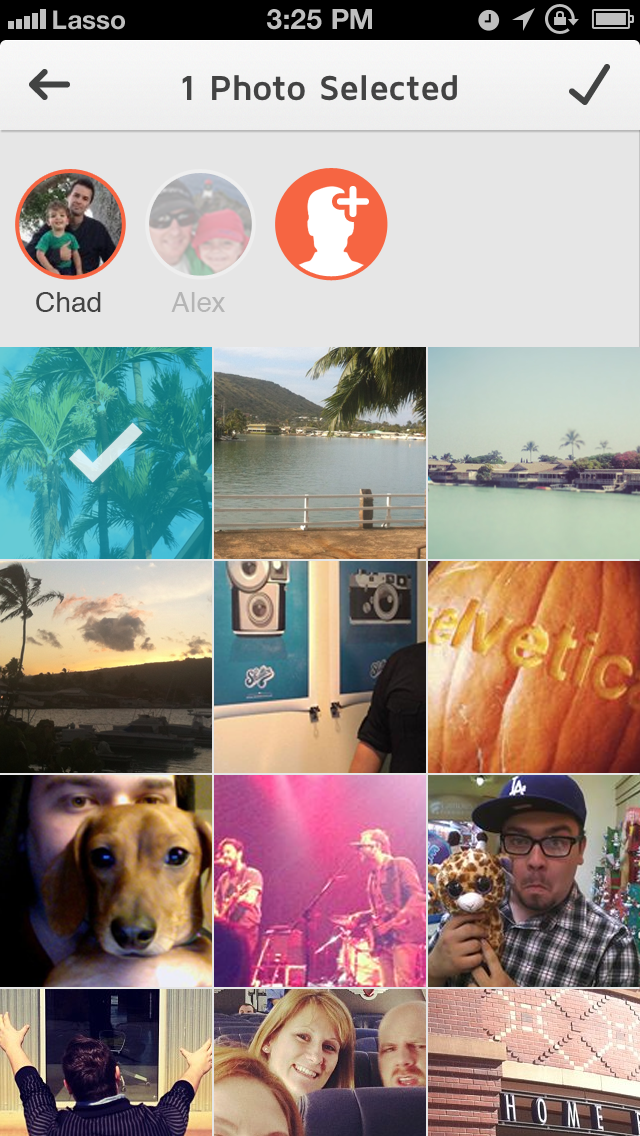
Task: Select the carved pumpkin photo
Action: click(534, 666)
